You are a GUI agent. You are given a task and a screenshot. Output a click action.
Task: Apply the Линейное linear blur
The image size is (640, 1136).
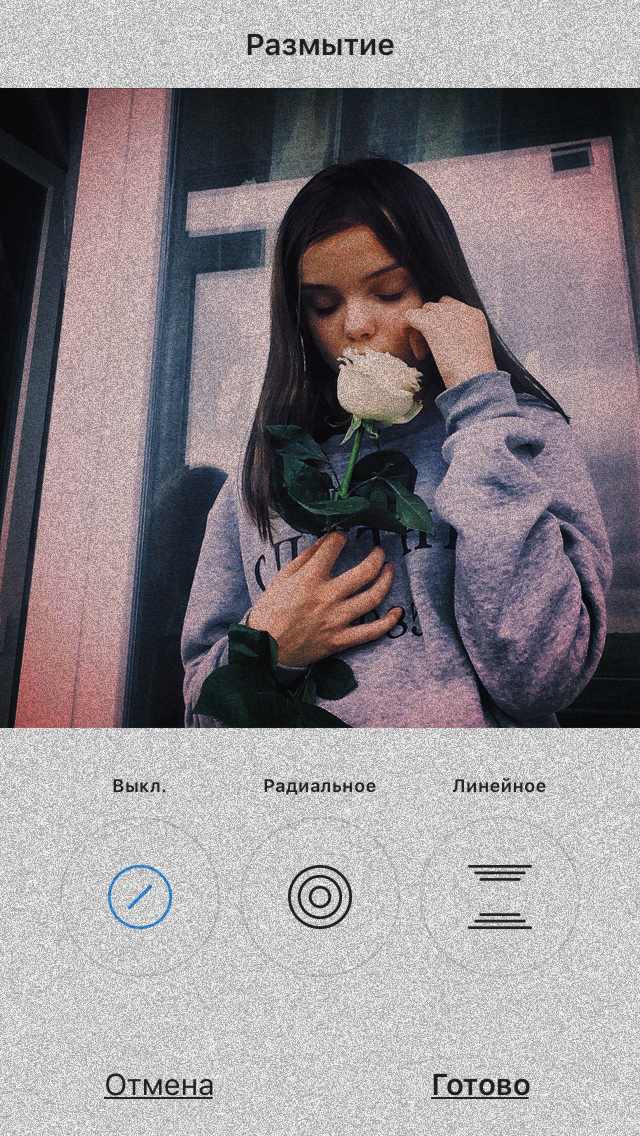pyautogui.click(x=499, y=896)
